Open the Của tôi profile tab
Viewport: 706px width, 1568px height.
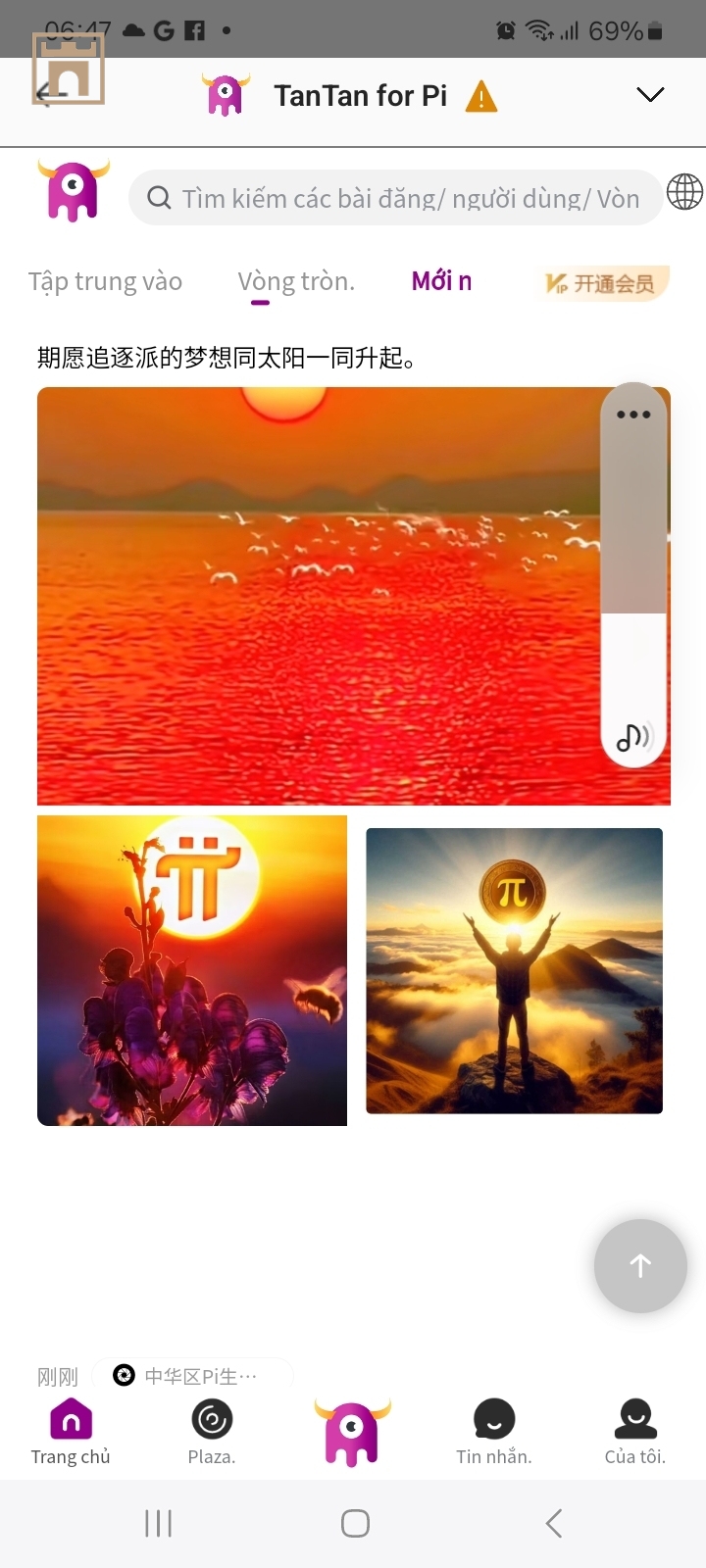(635, 1432)
